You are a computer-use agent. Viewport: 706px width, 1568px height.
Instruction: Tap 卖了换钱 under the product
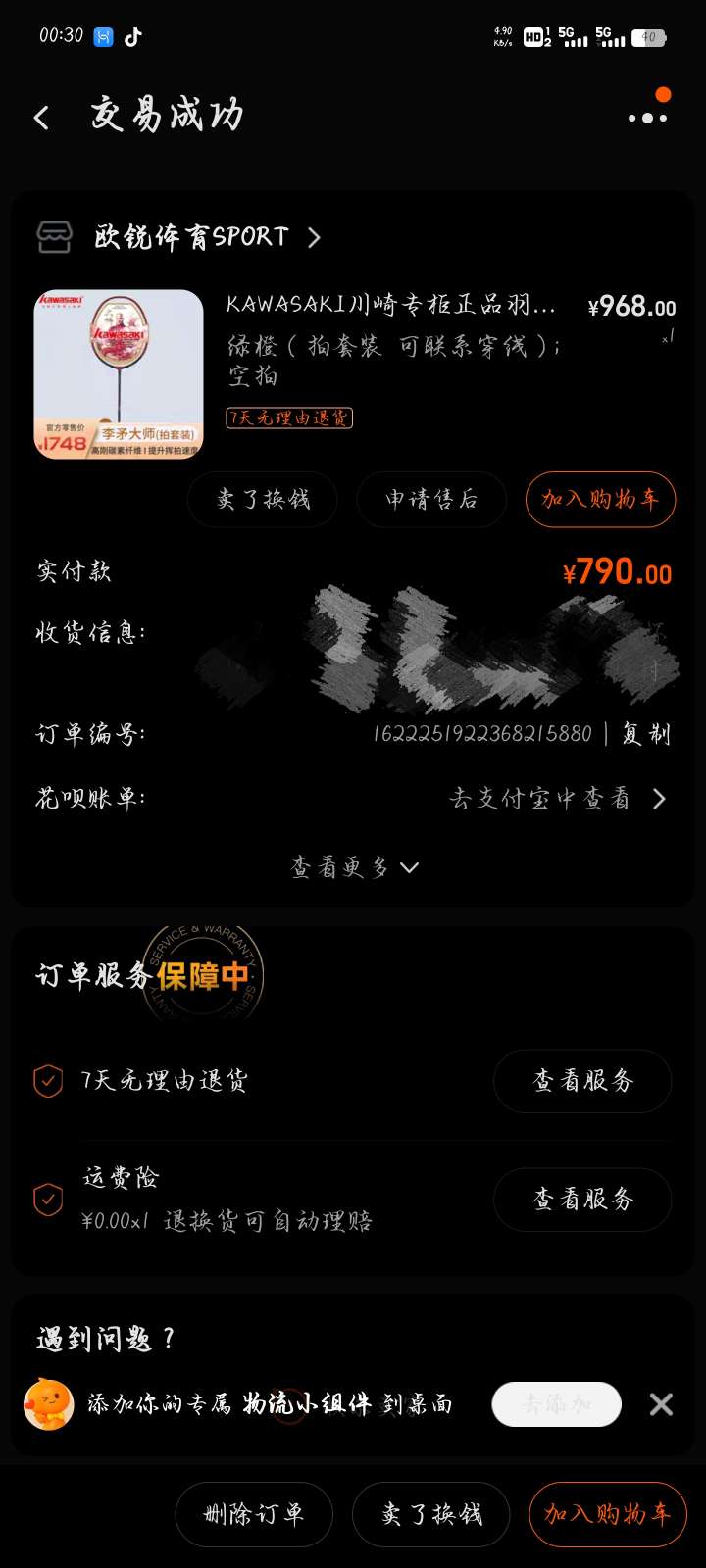coord(263,500)
